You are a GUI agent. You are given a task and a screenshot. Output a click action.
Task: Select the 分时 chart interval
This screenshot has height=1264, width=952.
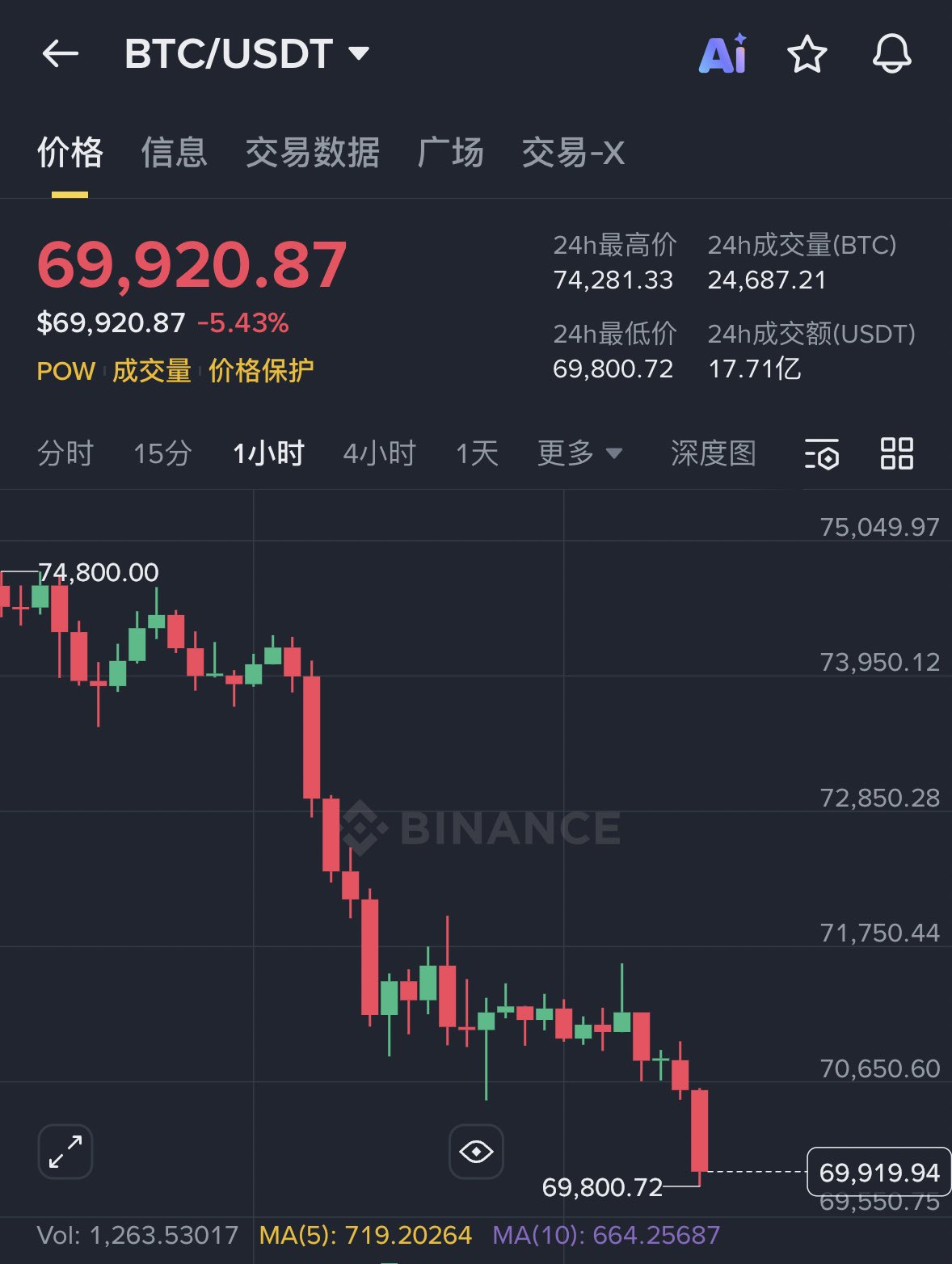click(x=65, y=453)
